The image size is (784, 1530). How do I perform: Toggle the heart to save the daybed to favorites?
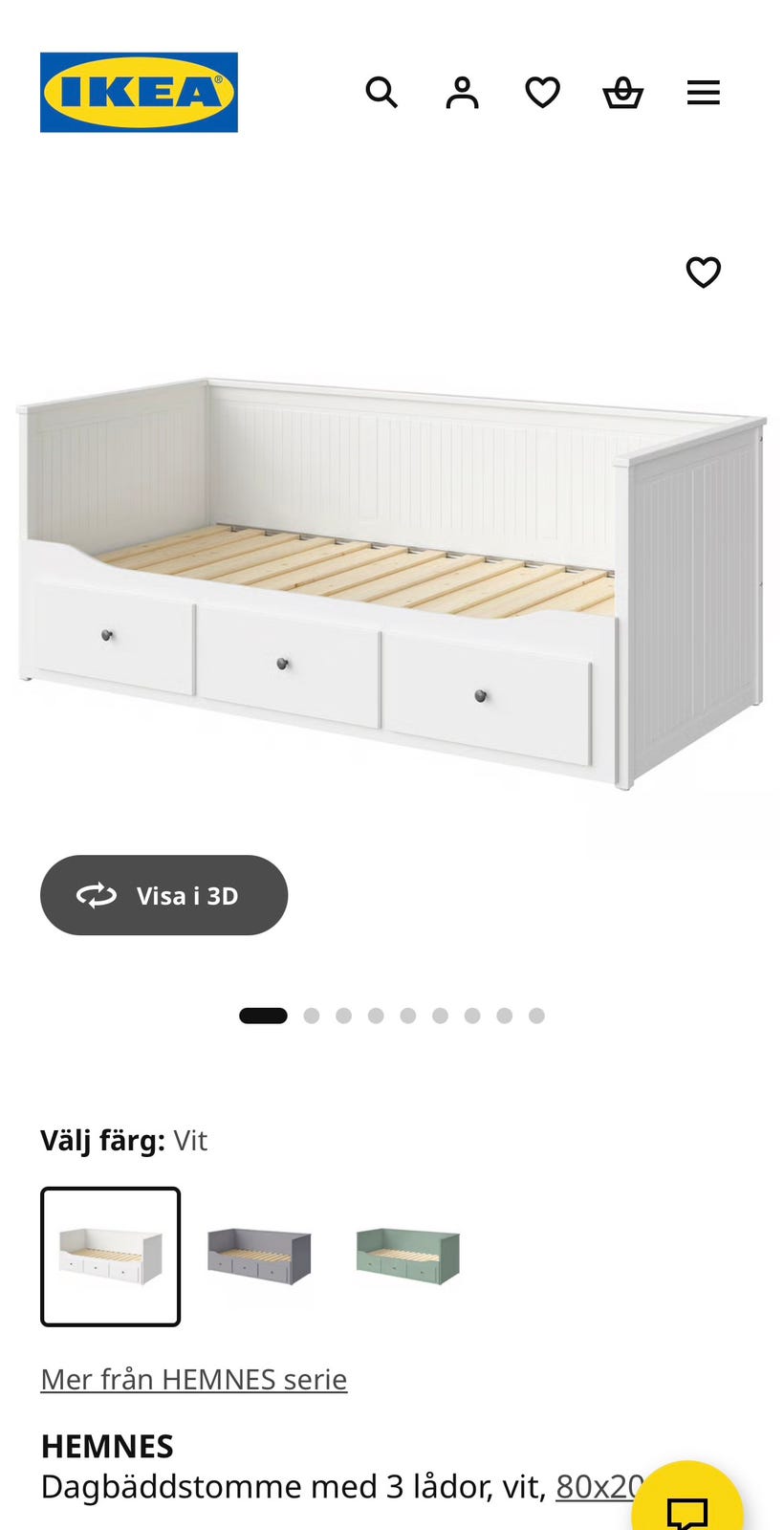point(703,273)
